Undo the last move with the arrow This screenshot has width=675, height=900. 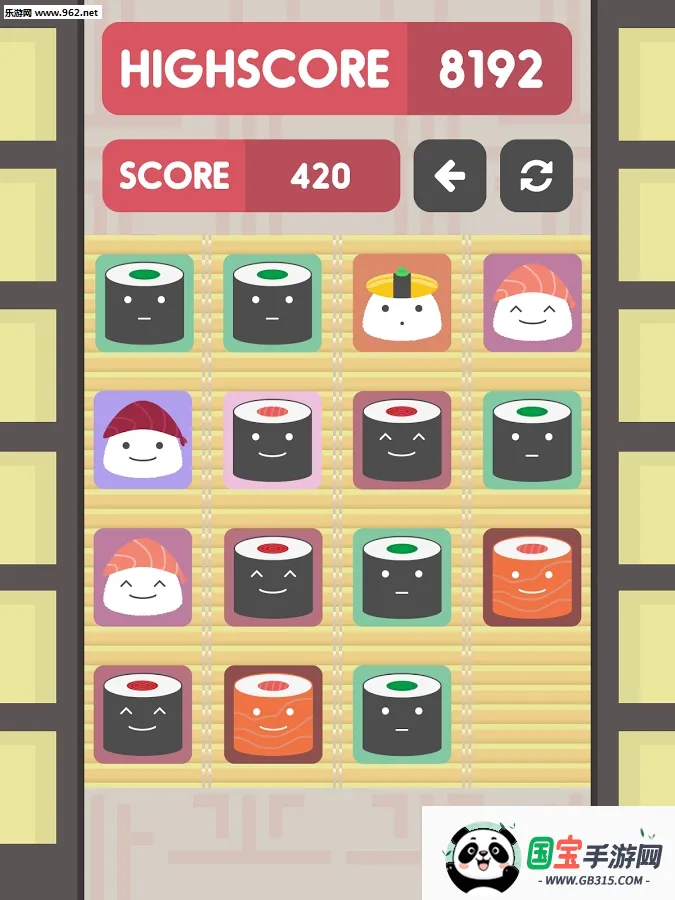450,176
